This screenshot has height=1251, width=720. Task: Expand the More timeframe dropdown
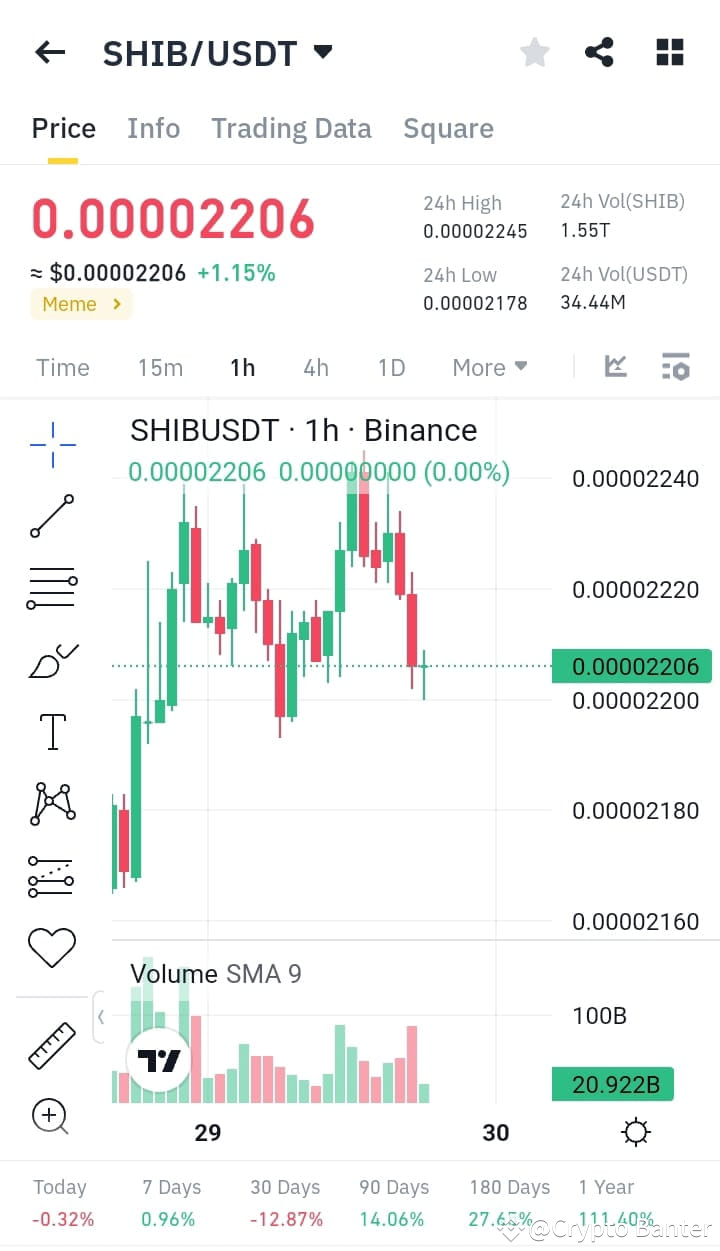coord(489,367)
